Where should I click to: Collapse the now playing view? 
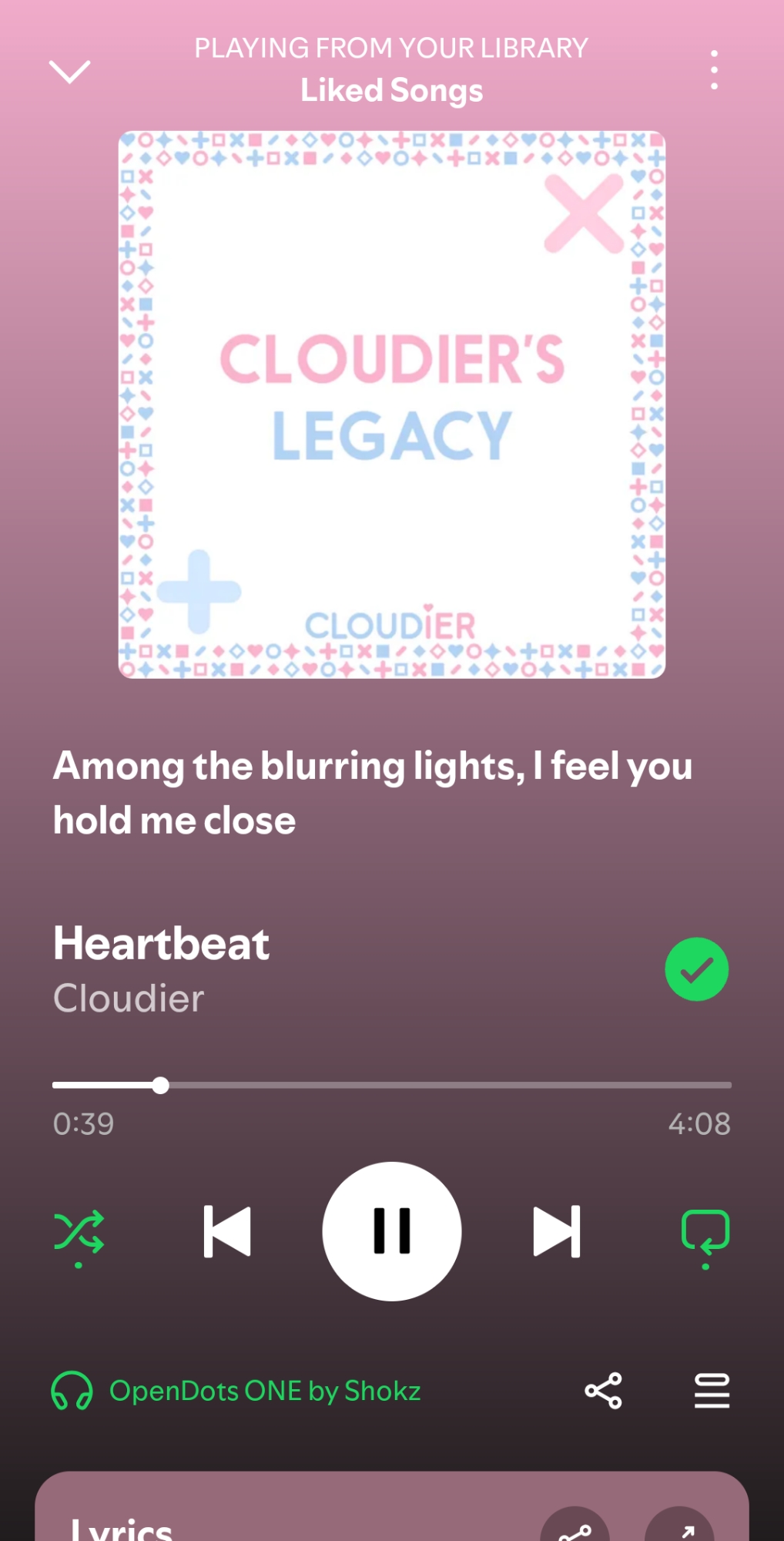pyautogui.click(x=69, y=72)
